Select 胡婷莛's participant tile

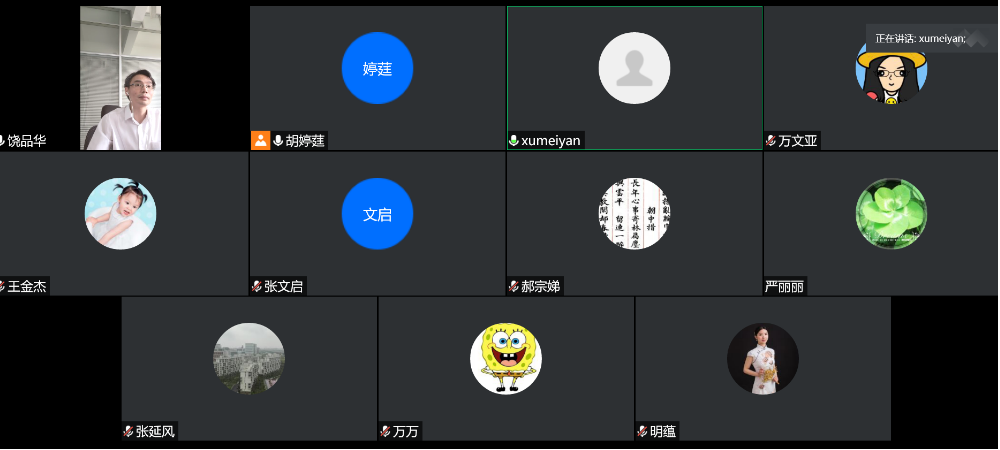coord(377,78)
